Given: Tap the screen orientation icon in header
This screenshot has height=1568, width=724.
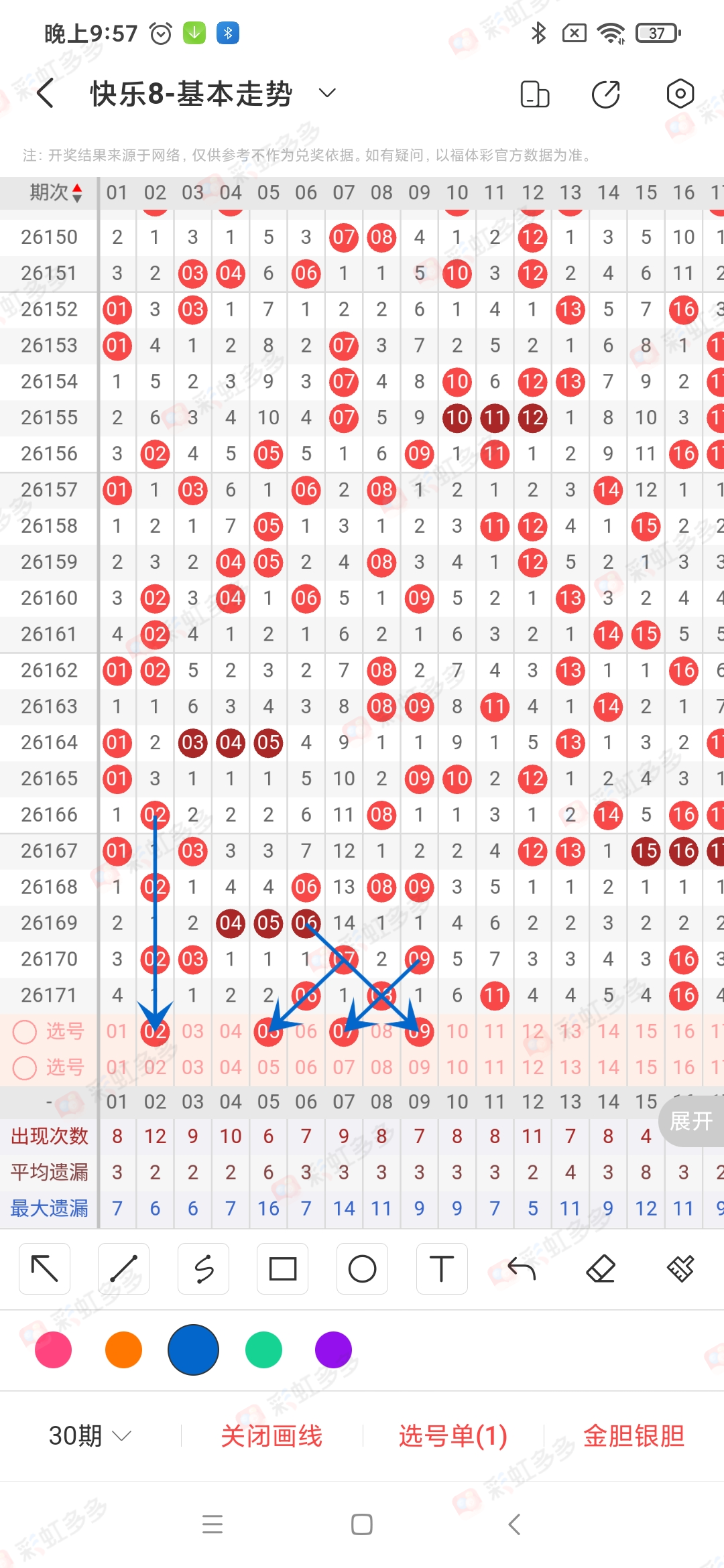Looking at the screenshot, I should (535, 94).
